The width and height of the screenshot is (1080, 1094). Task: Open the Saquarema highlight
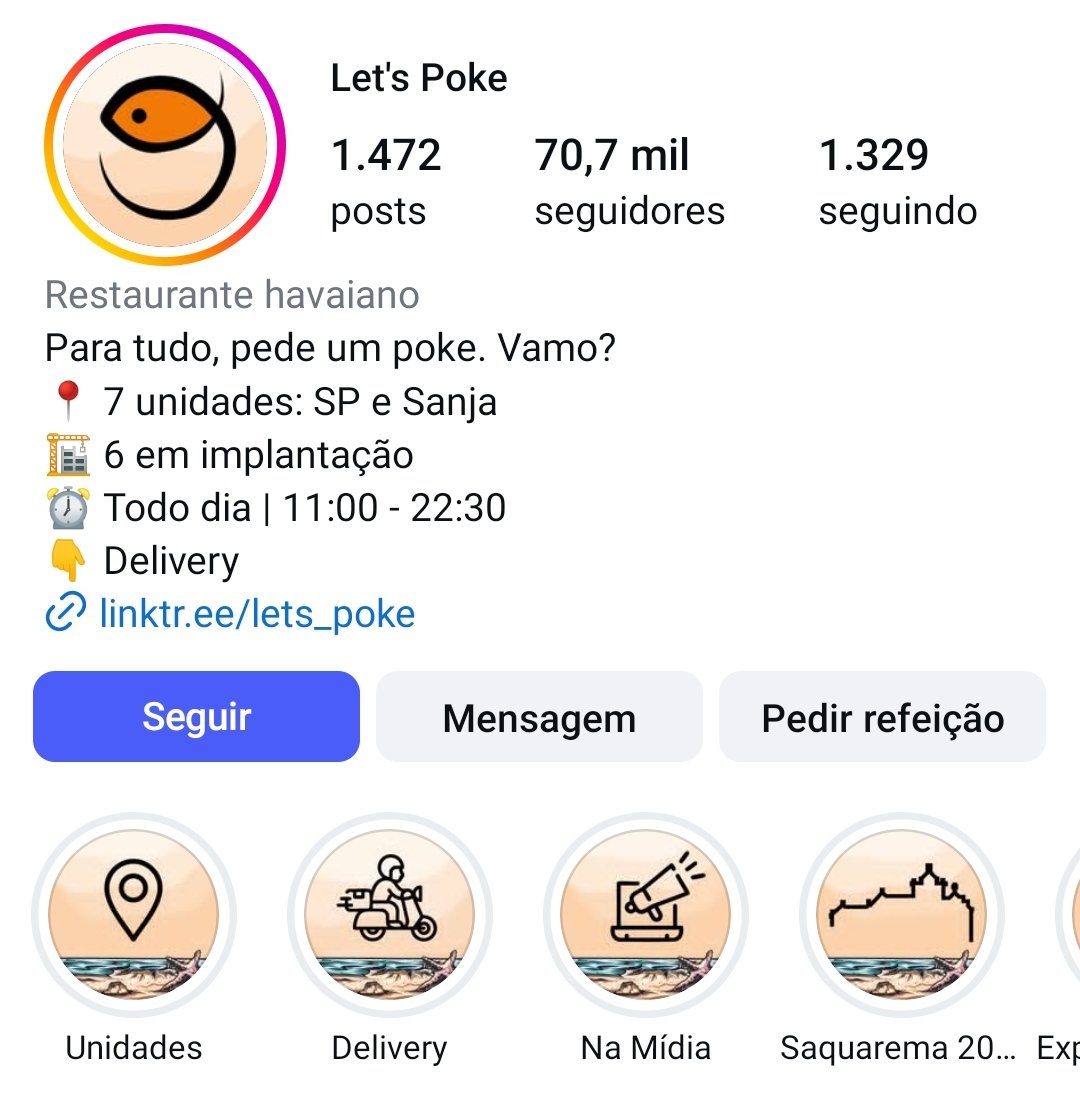[x=900, y=914]
